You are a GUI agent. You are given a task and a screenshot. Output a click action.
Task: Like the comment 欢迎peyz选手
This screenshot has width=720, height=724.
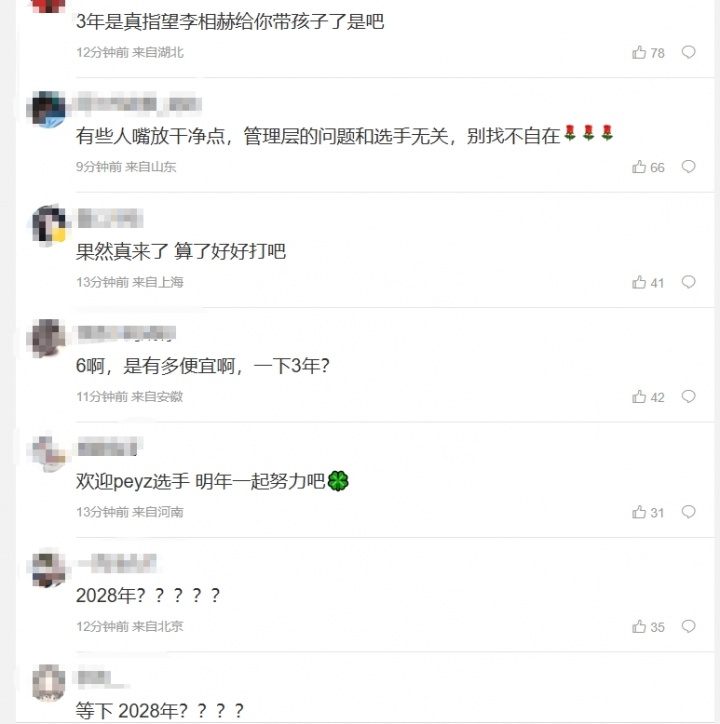pyautogui.click(x=640, y=512)
